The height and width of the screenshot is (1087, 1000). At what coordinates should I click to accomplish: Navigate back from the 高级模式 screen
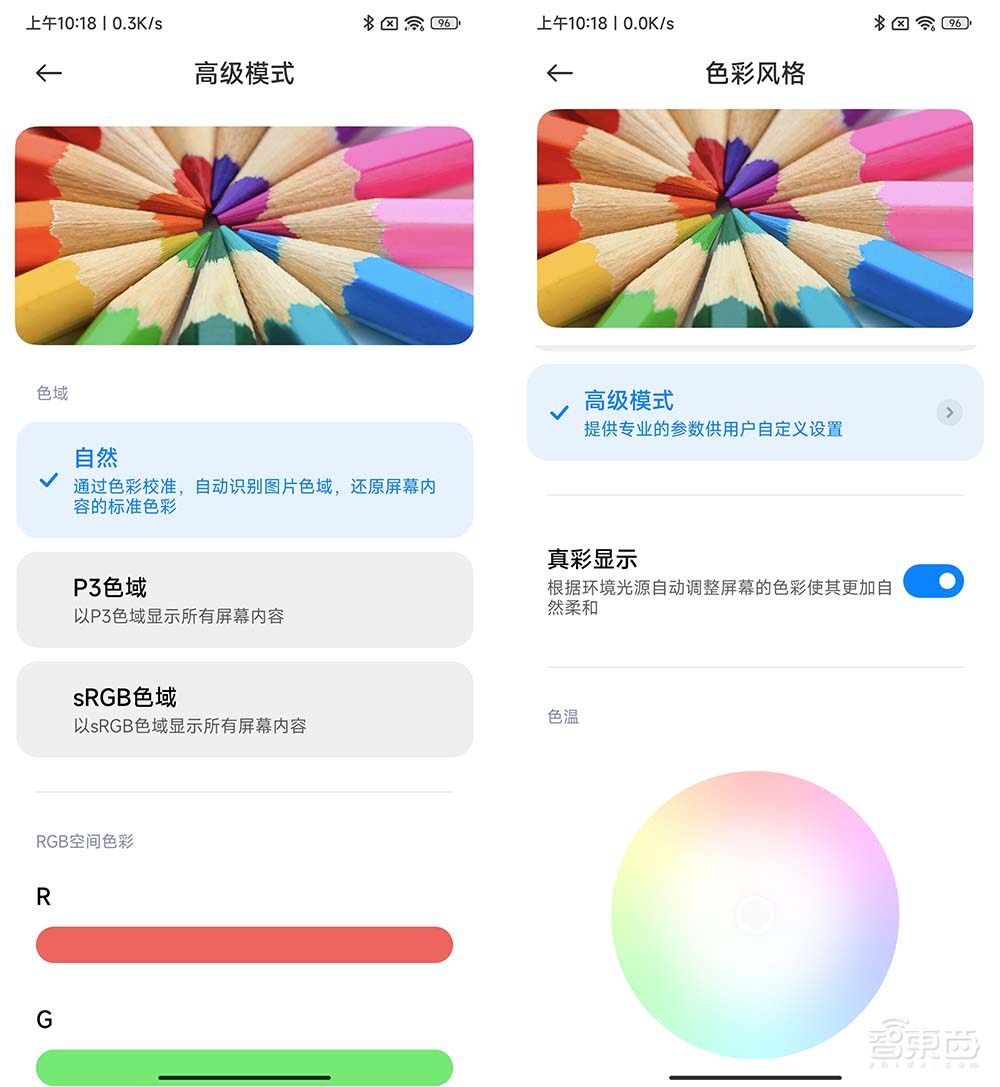pyautogui.click(x=48, y=73)
